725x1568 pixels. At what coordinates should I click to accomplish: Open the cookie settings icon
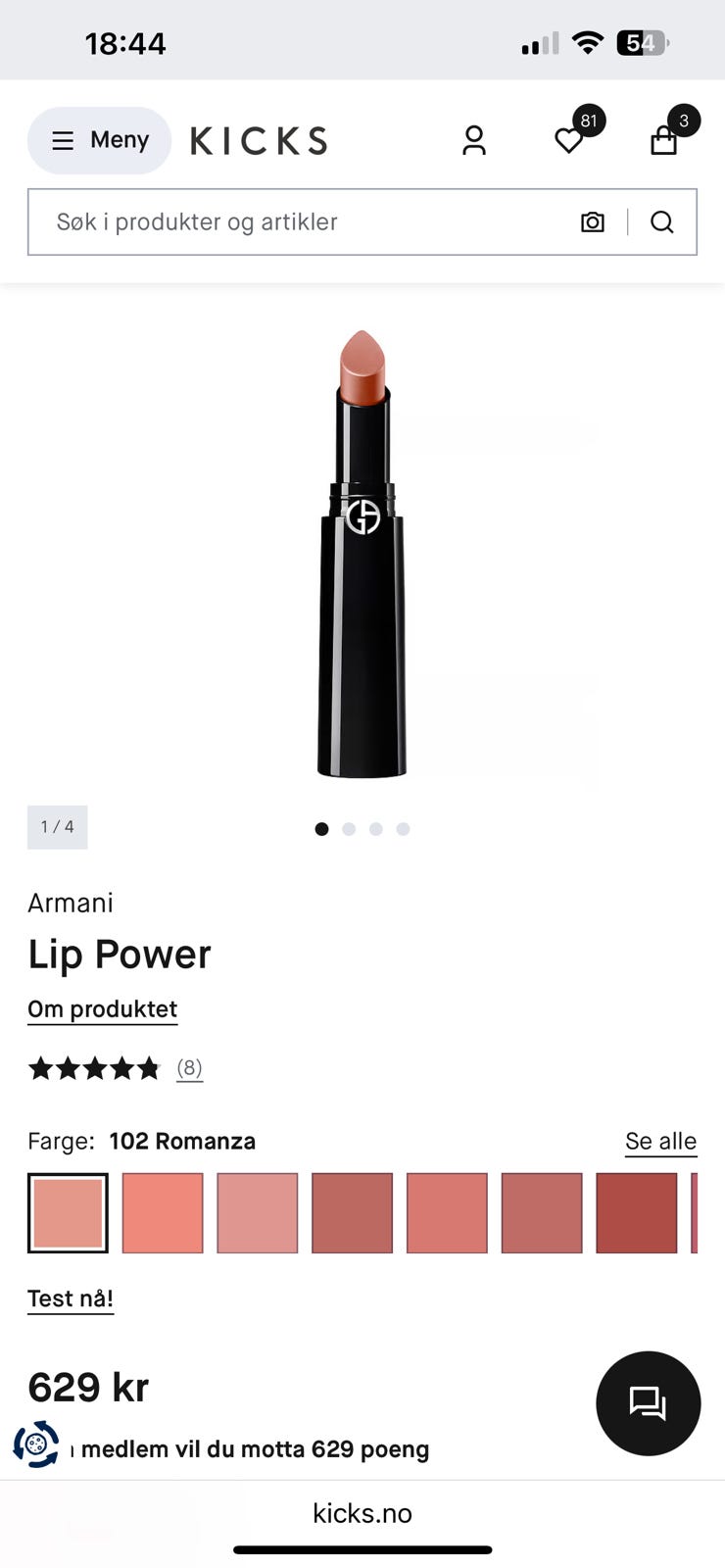(x=36, y=1444)
